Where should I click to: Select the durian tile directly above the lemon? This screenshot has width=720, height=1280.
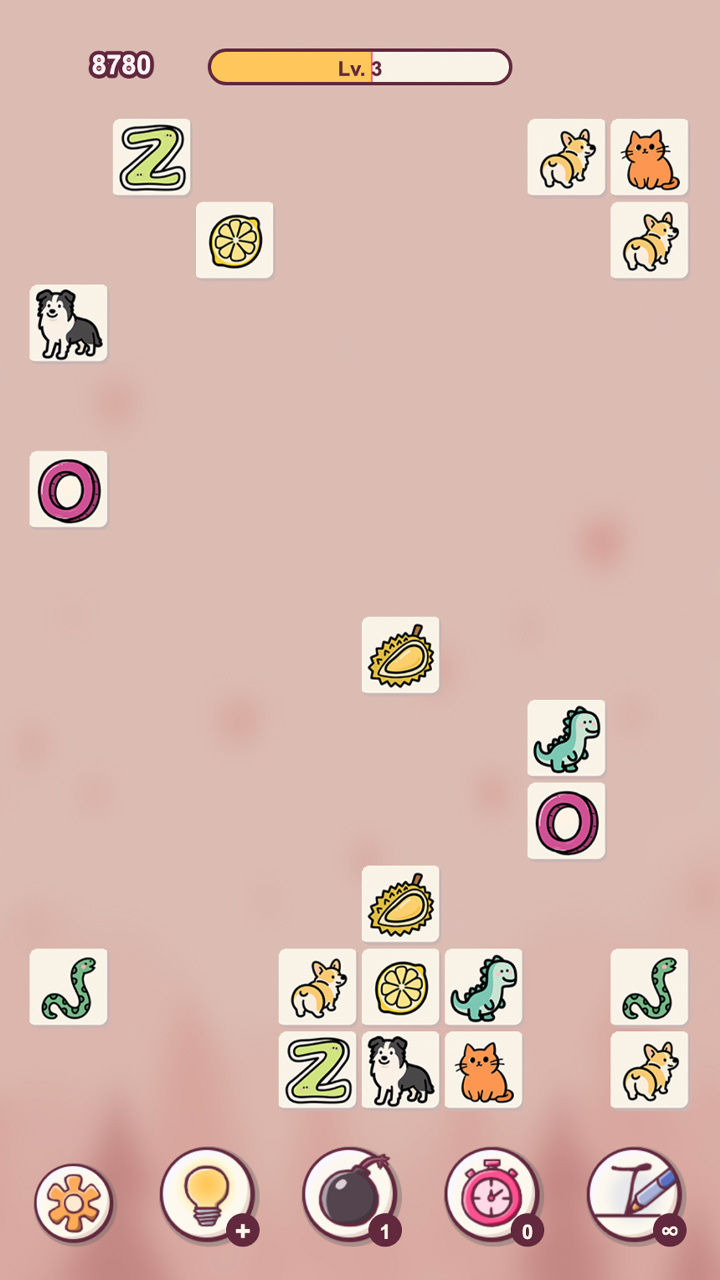[x=400, y=904]
